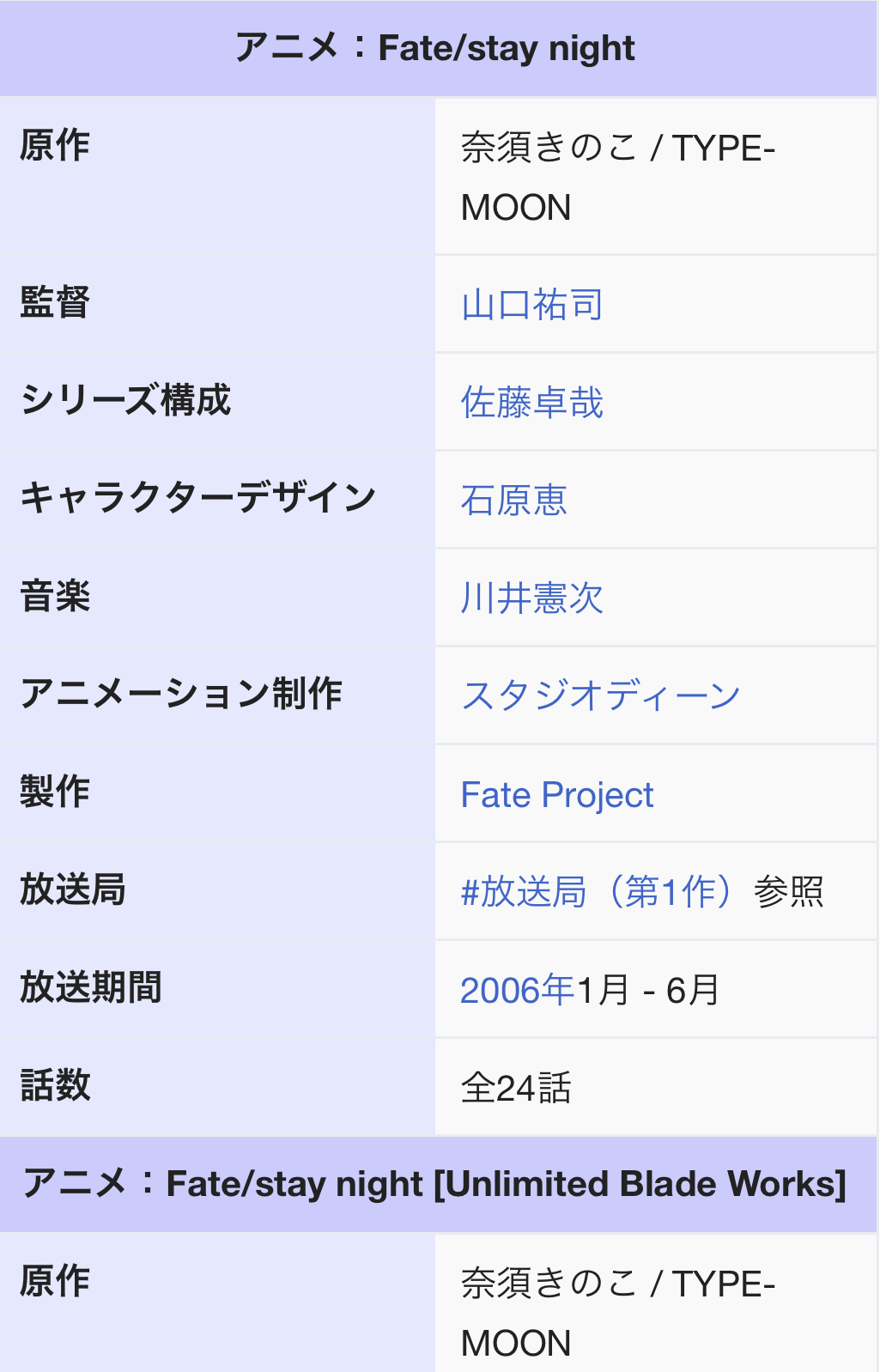Open the スタジオディーン studio link

point(600,696)
